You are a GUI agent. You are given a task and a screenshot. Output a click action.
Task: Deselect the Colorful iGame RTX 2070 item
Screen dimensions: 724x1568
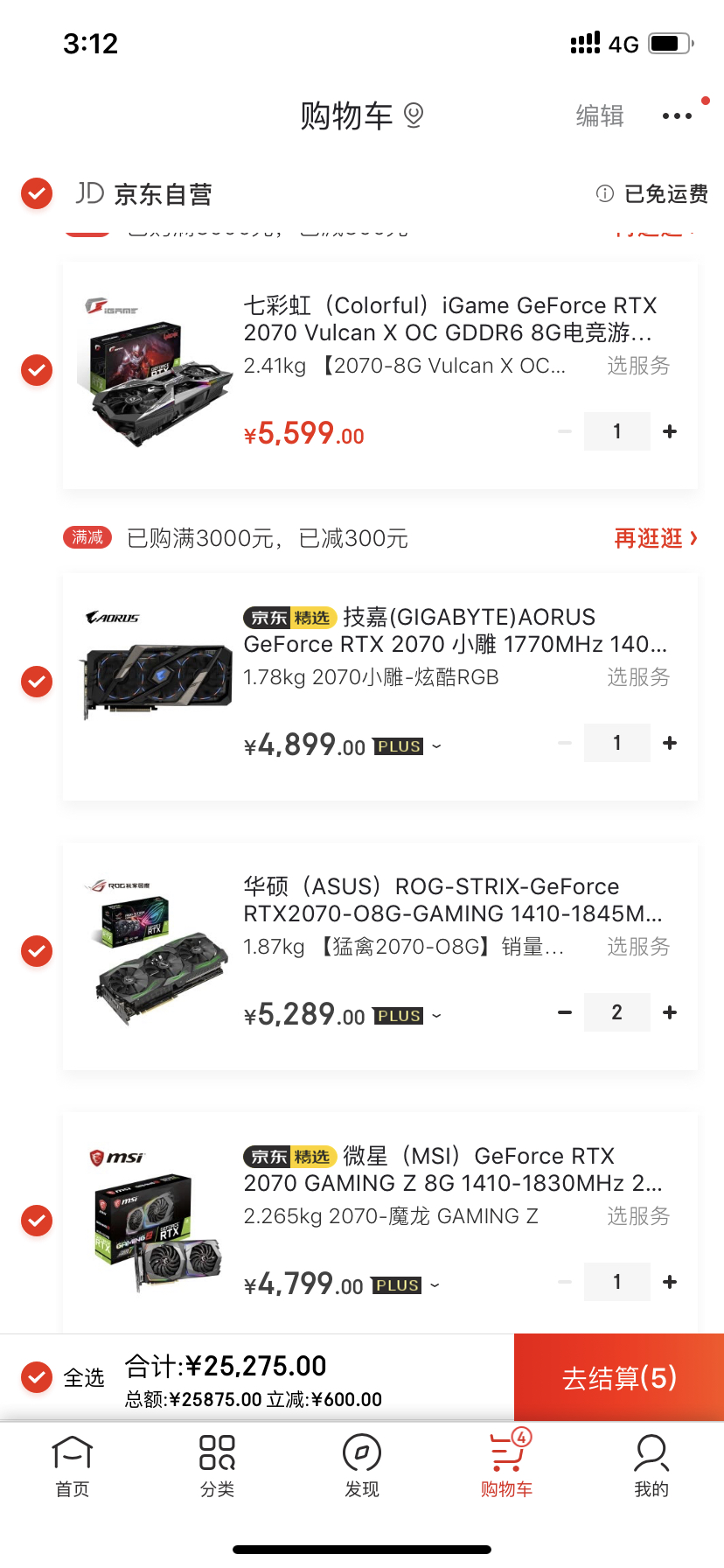[x=37, y=370]
